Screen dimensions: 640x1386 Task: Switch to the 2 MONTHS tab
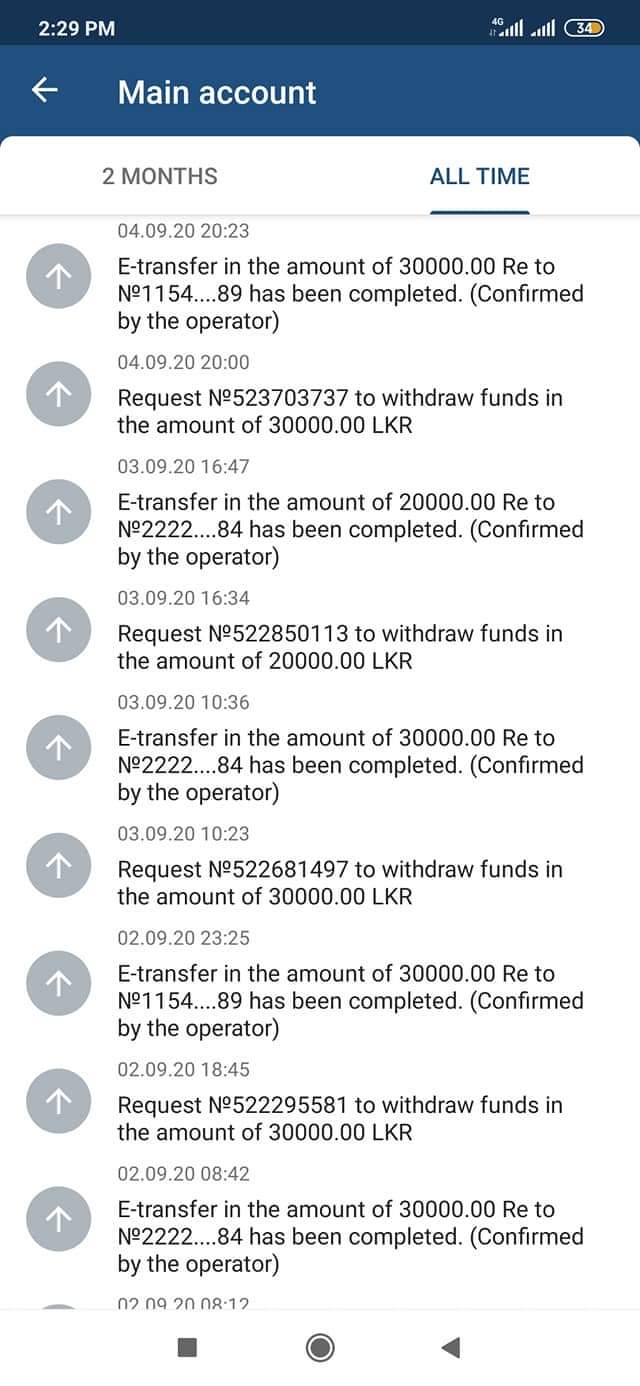(x=160, y=176)
